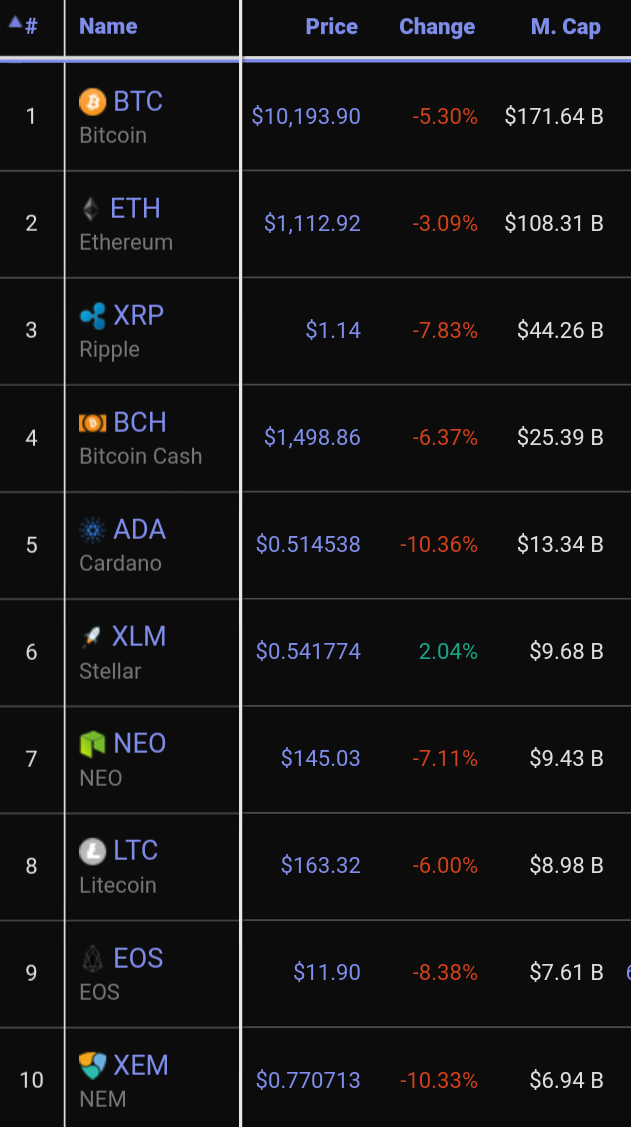The image size is (631, 1127).
Task: Sort the list by rank number
Action: [25, 26]
